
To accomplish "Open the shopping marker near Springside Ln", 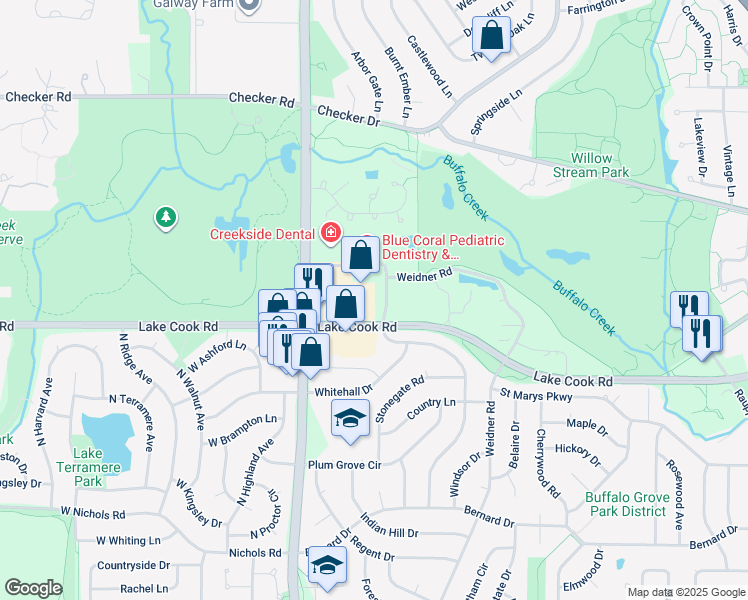I will coord(491,37).
